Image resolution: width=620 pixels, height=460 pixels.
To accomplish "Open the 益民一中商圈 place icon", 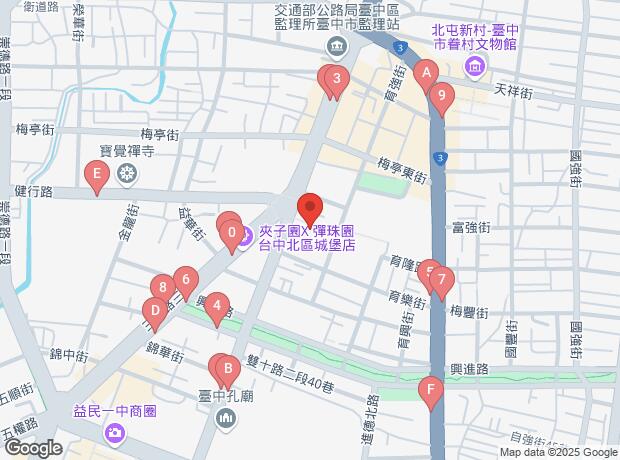I will click(115, 431).
